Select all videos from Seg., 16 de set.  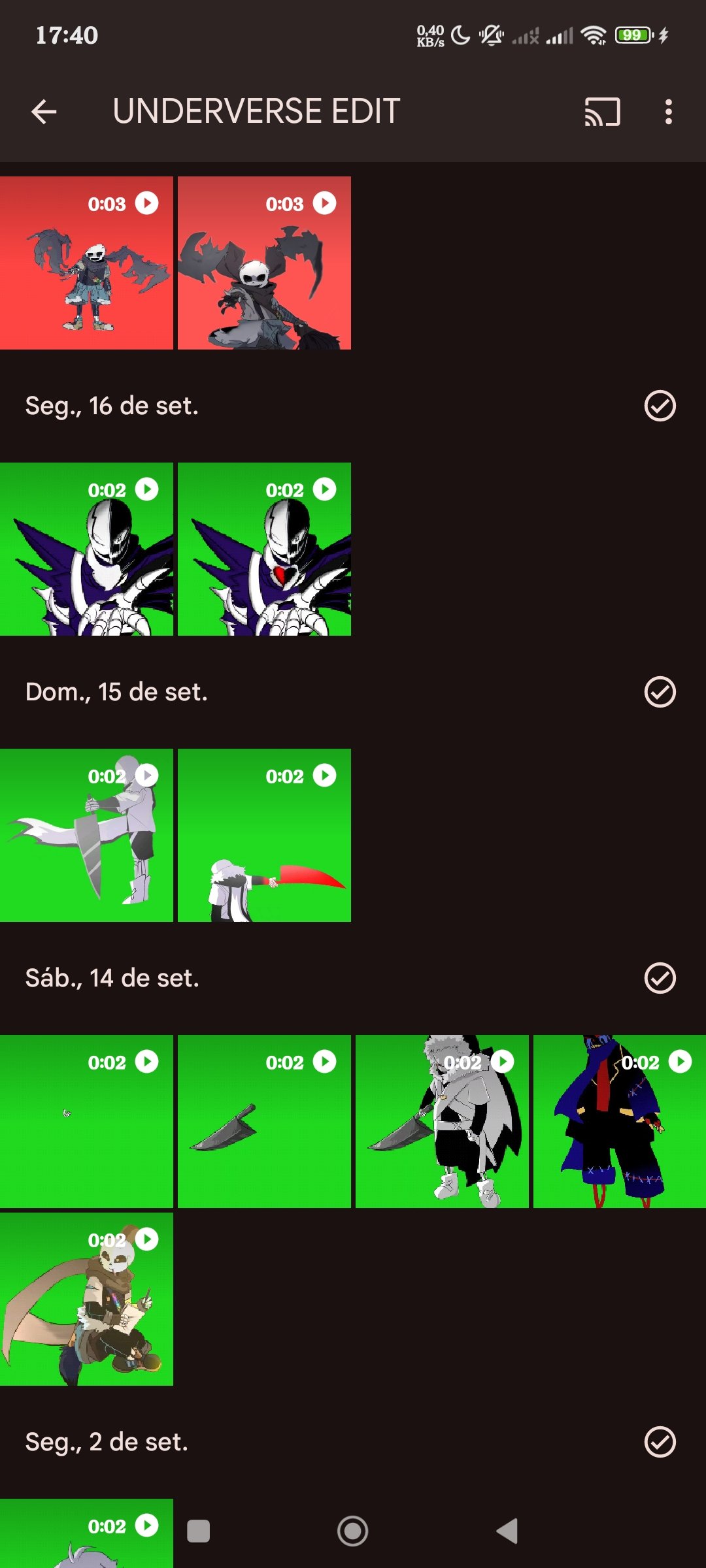coord(660,406)
